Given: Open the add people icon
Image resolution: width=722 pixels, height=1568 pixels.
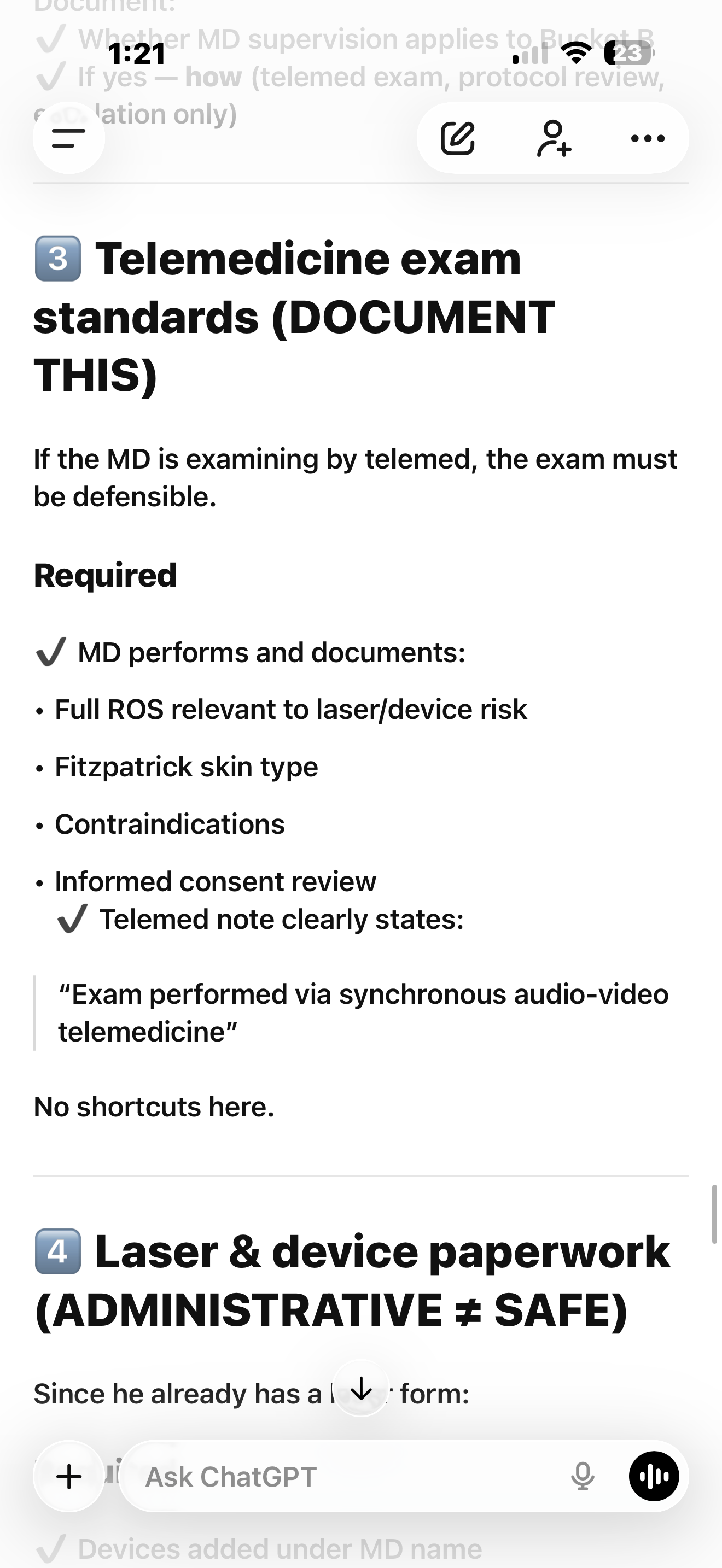Looking at the screenshot, I should coord(554,138).
